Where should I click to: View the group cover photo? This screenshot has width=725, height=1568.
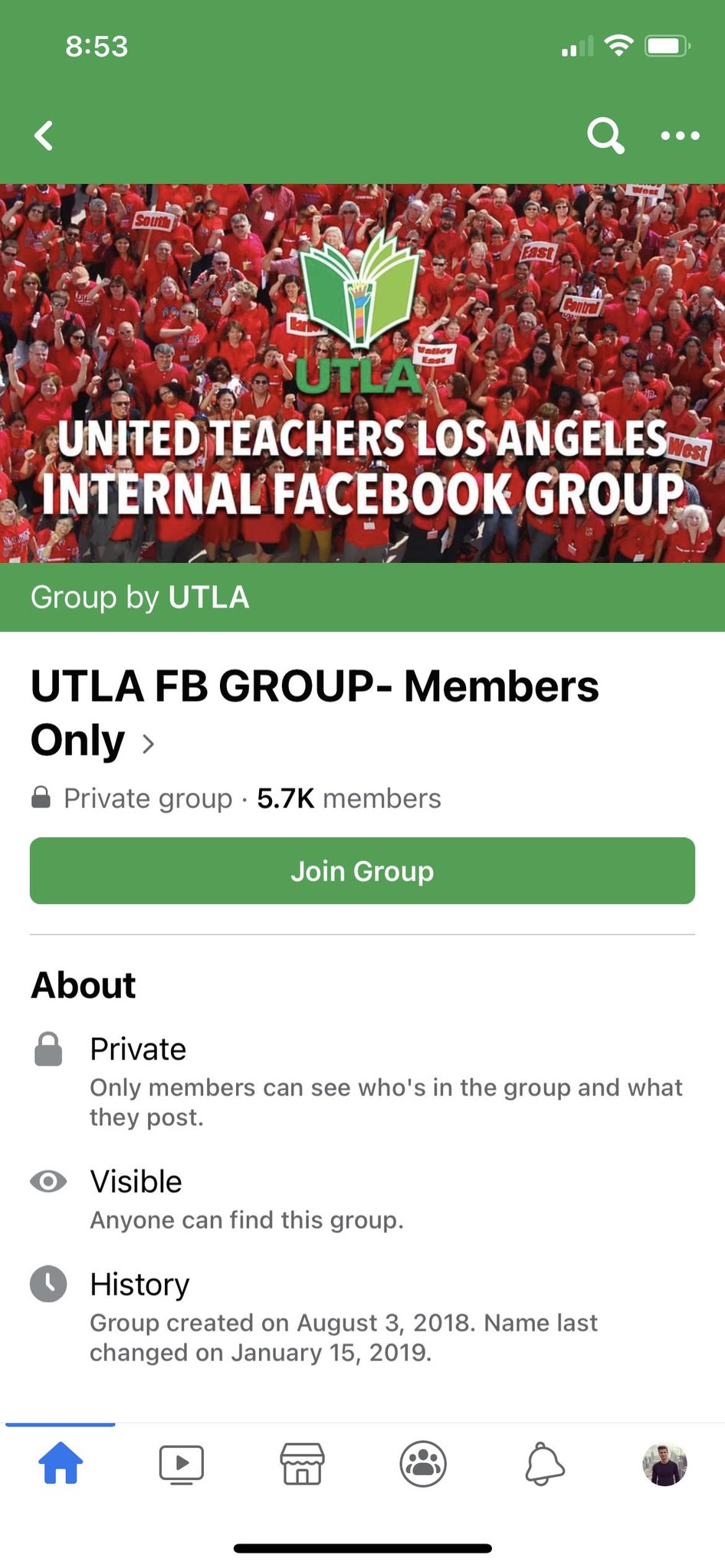tap(362, 374)
